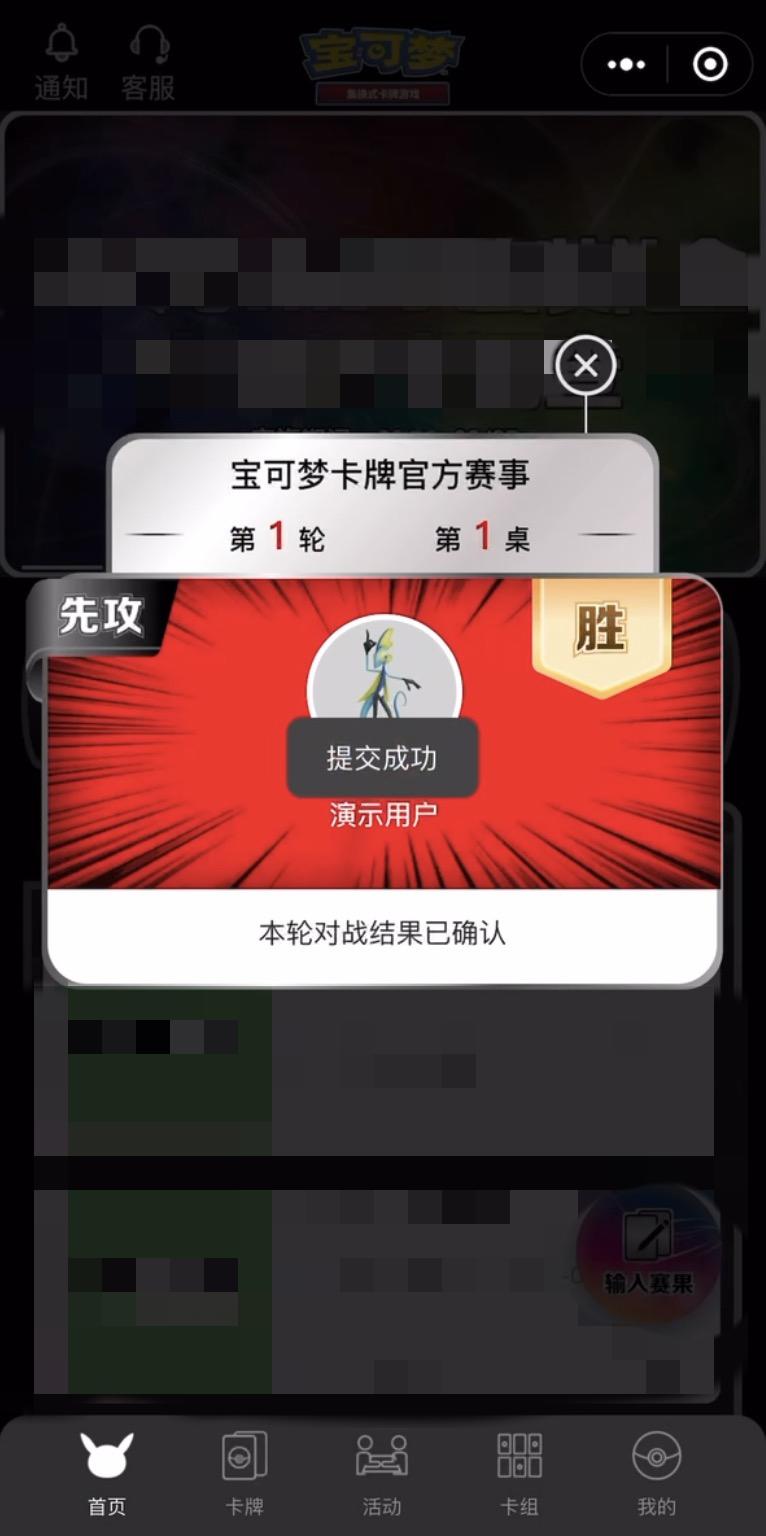Switch to the 首页 tab
The width and height of the screenshot is (766, 1536).
coord(107,1472)
